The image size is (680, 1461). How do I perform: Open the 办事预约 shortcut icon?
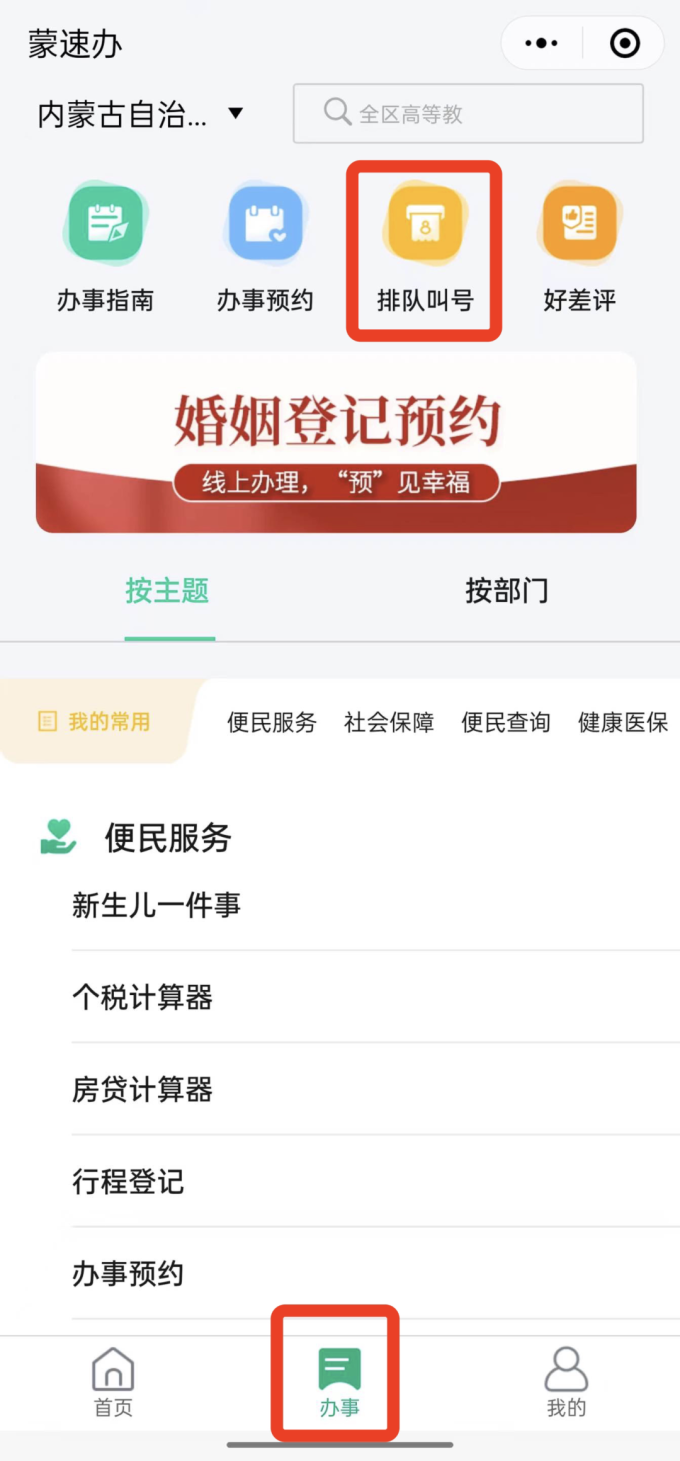tap(265, 248)
